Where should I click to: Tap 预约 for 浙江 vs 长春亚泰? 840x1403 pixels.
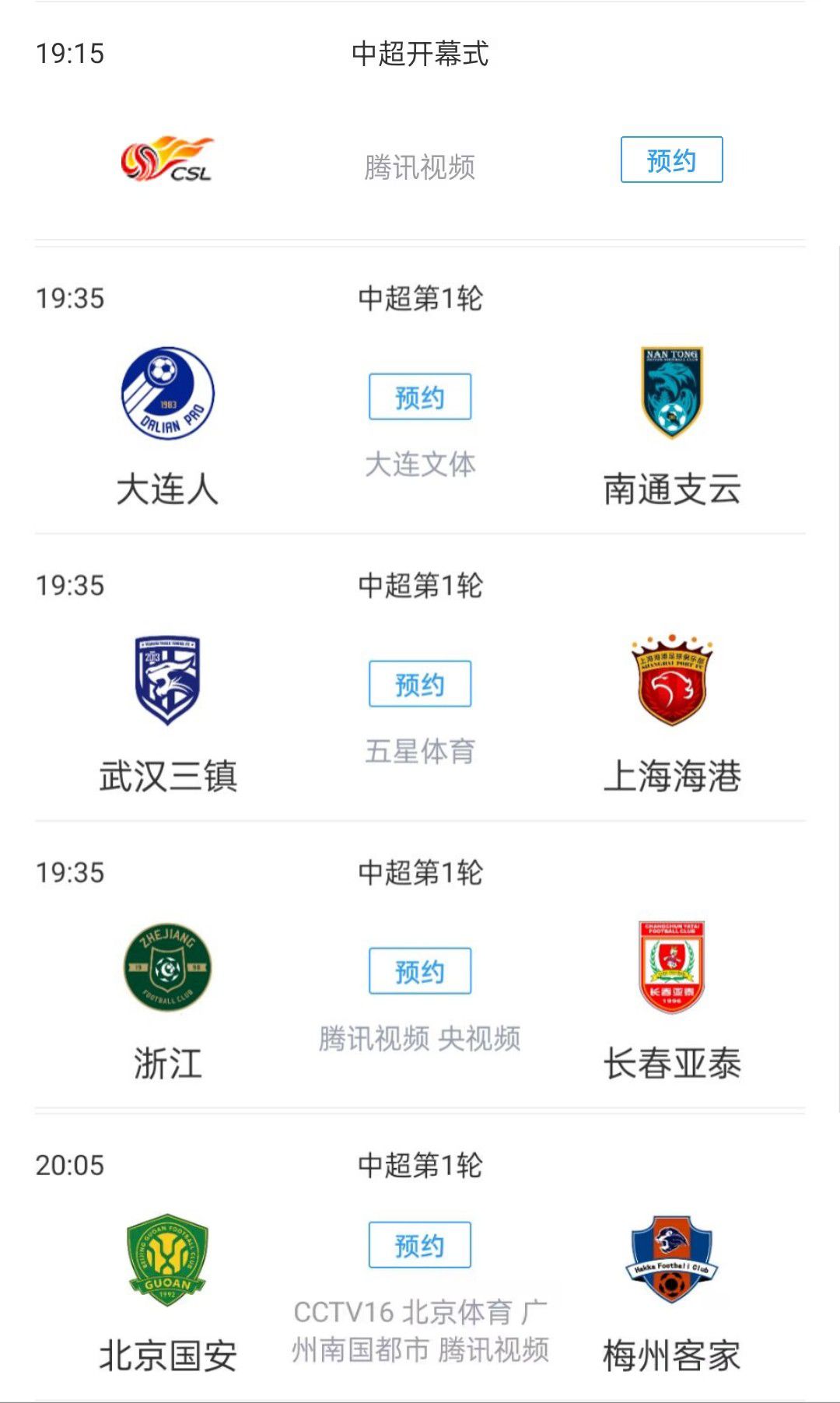pyautogui.click(x=420, y=970)
